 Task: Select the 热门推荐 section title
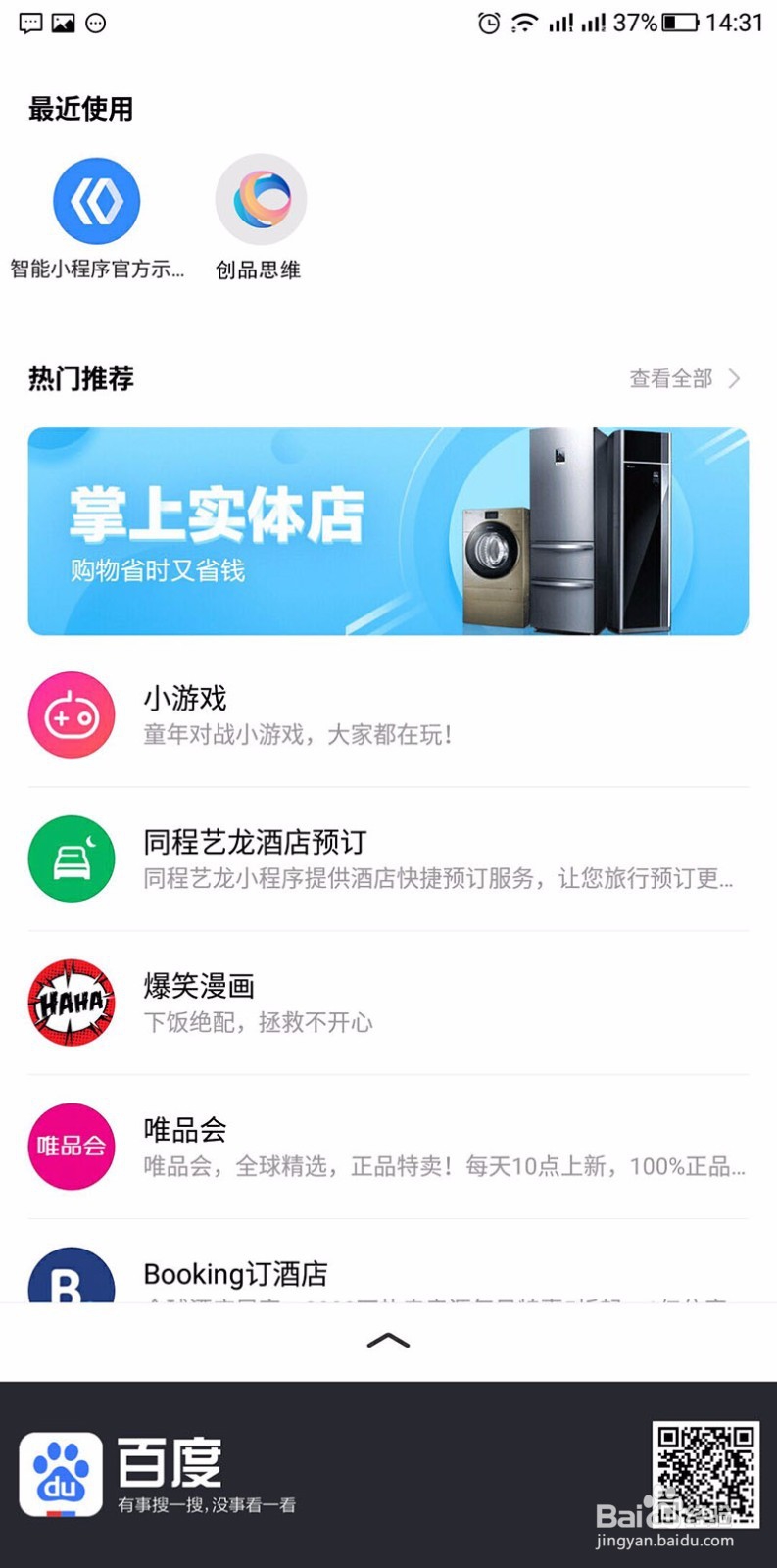coord(81,378)
